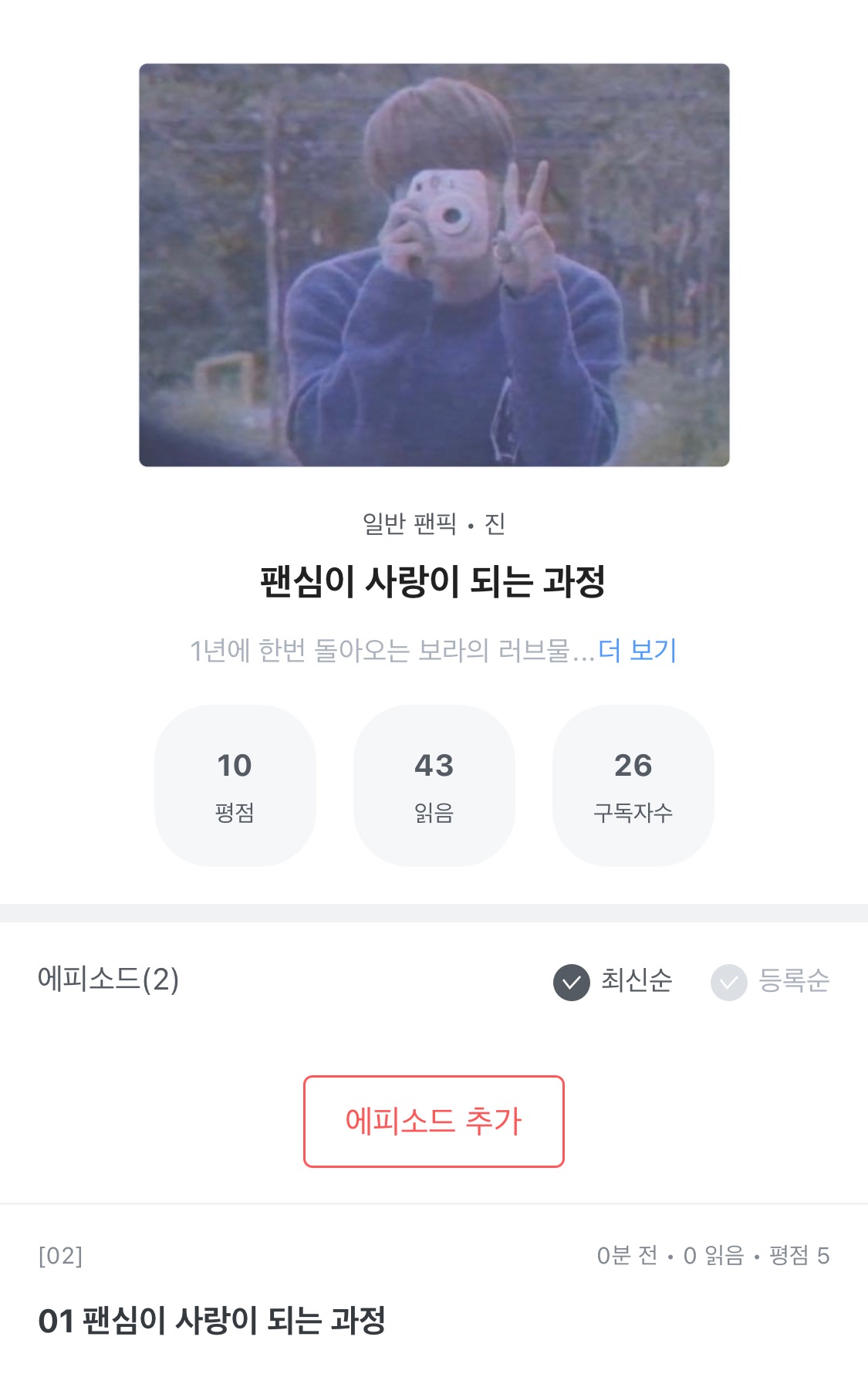Sort episodes by 최신순

coord(613,981)
